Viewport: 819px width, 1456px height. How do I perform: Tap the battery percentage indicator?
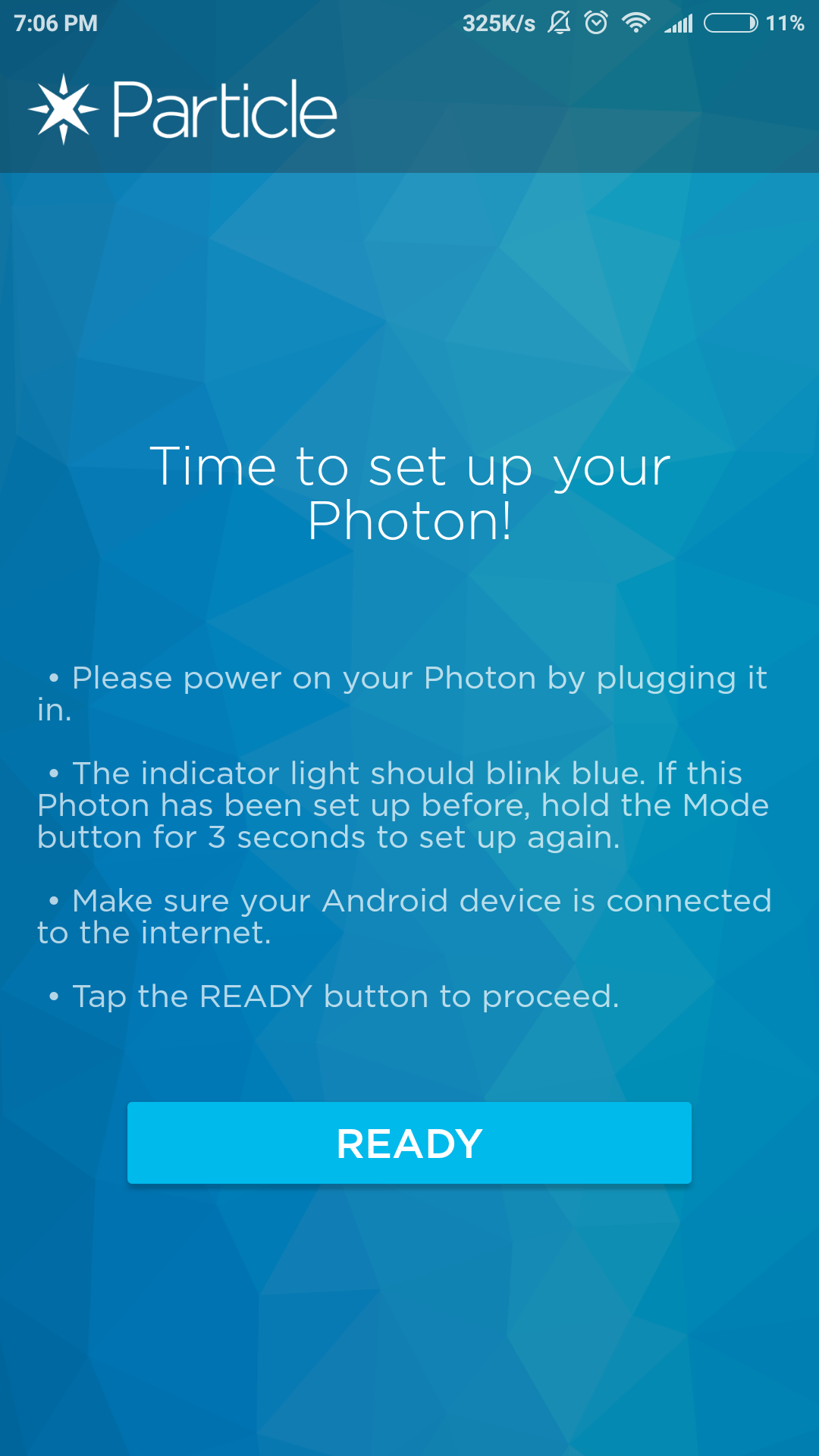pyautogui.click(x=786, y=23)
